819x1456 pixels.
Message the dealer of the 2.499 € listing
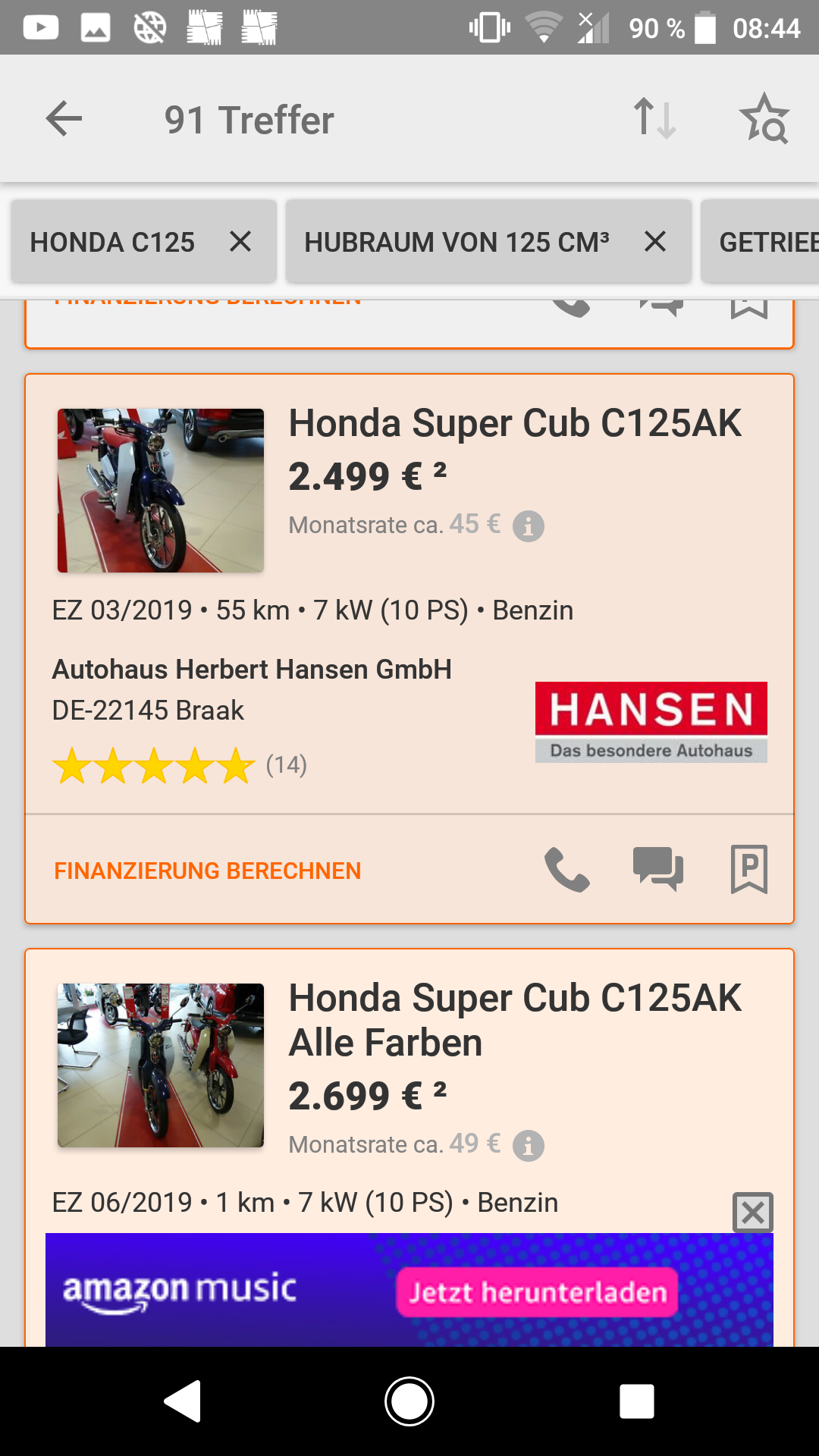(658, 870)
